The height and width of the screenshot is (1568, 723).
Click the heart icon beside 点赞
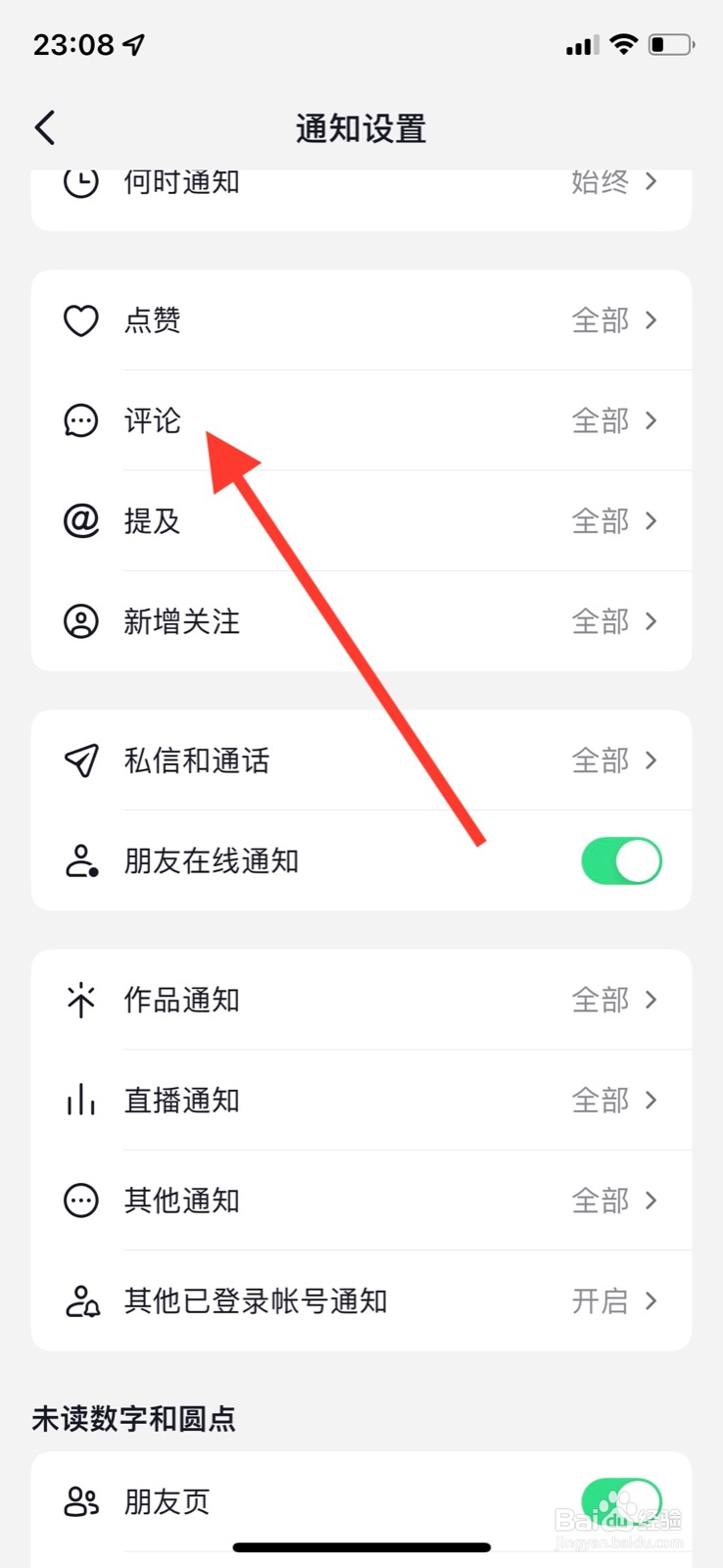[x=80, y=320]
